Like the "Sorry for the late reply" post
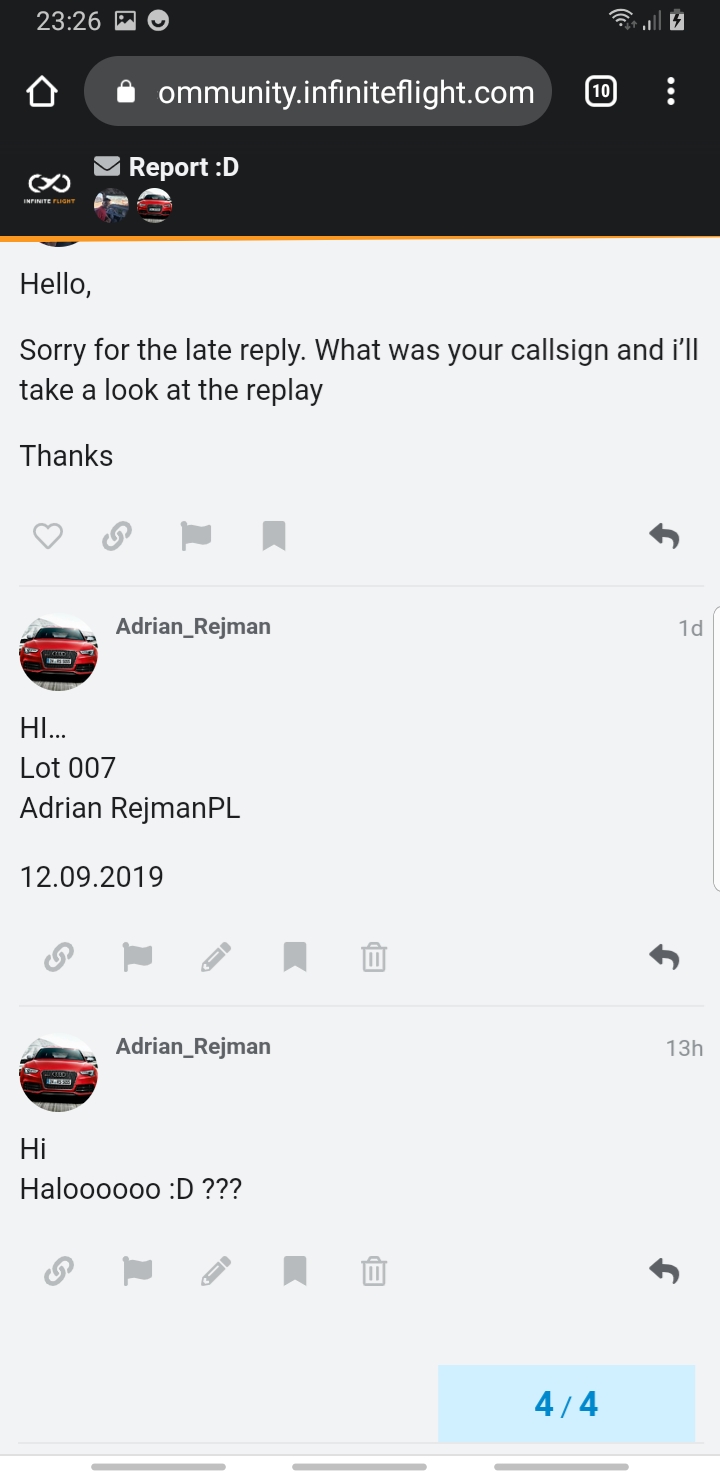Screen dimensions: 720x1480 coord(48,537)
